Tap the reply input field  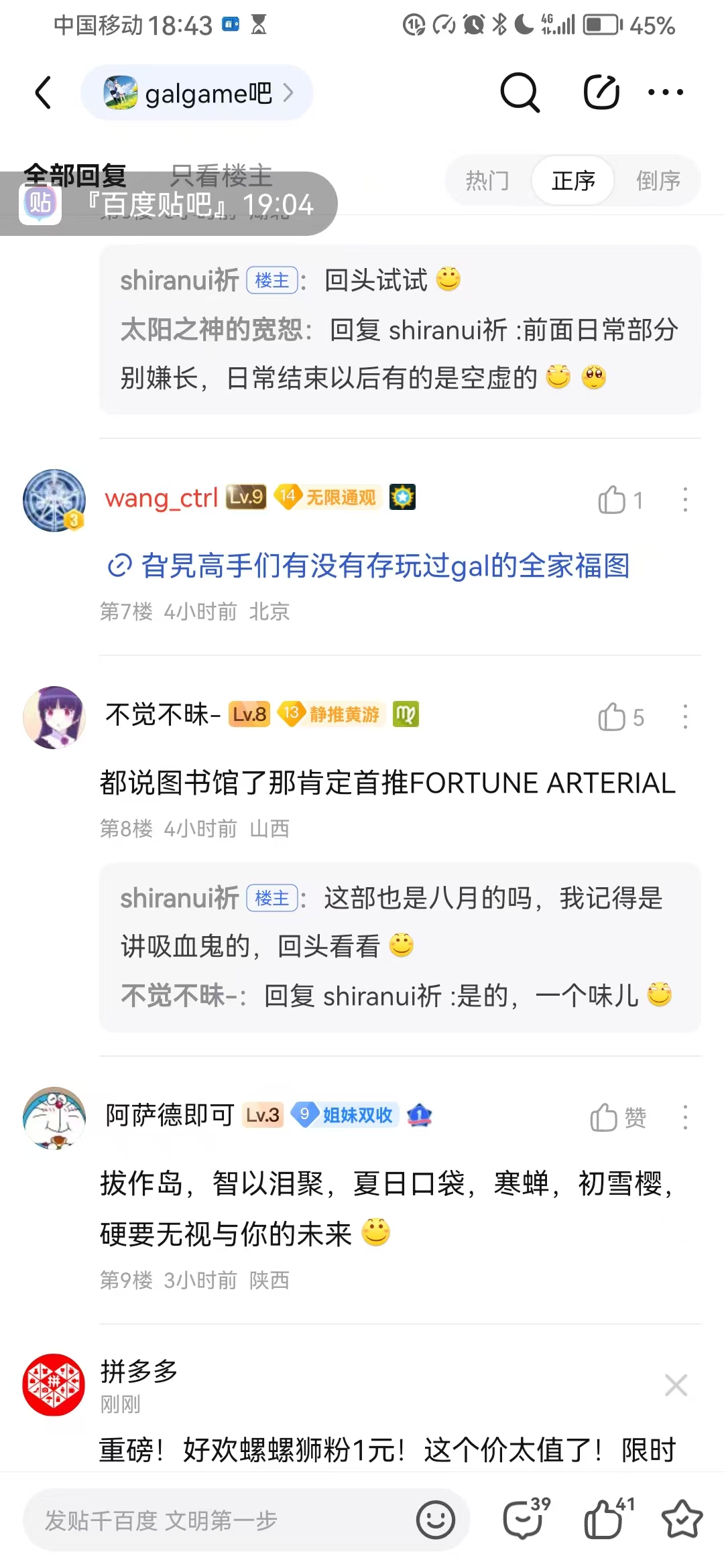point(221,1520)
